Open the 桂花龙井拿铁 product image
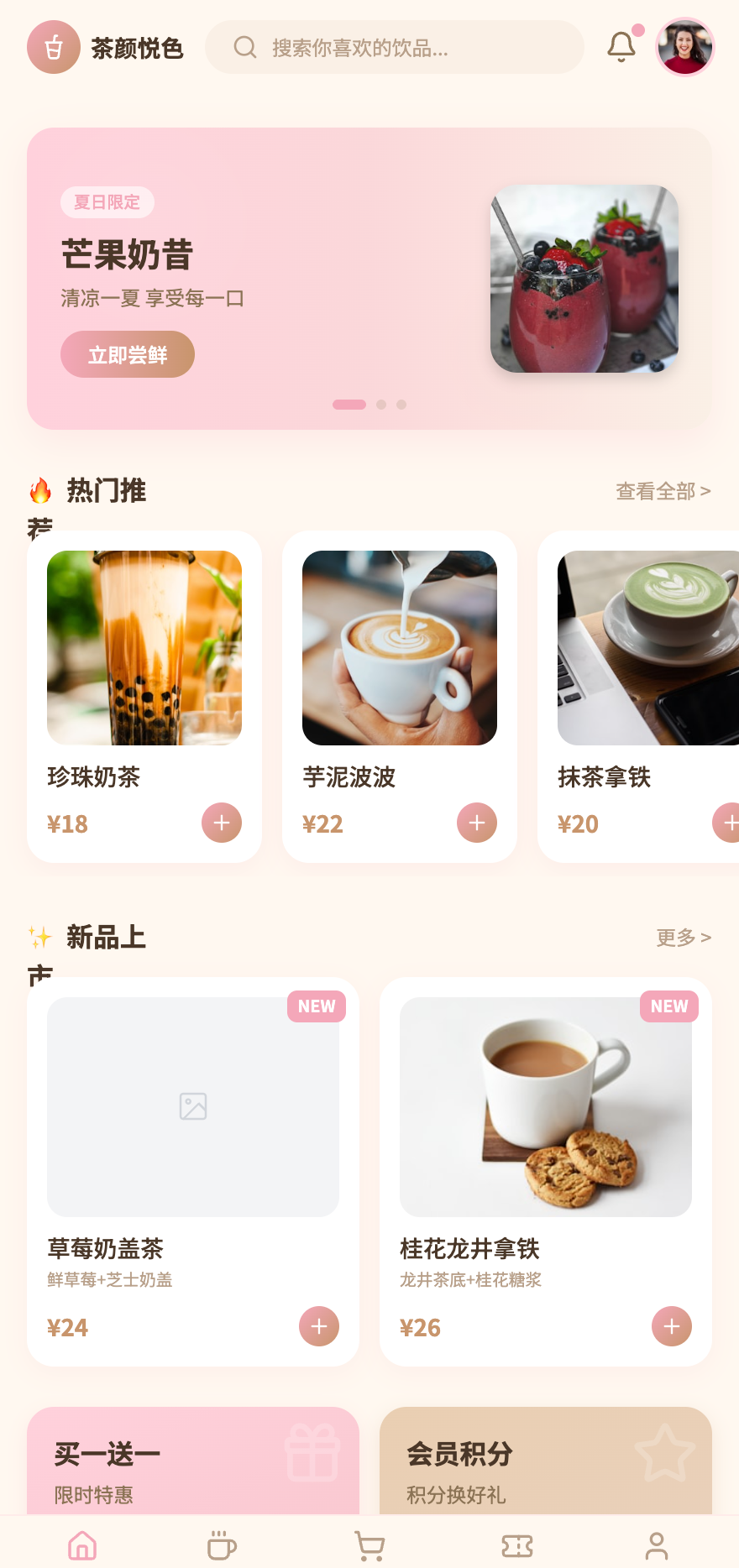Image resolution: width=739 pixels, height=1568 pixels. coord(546,1107)
